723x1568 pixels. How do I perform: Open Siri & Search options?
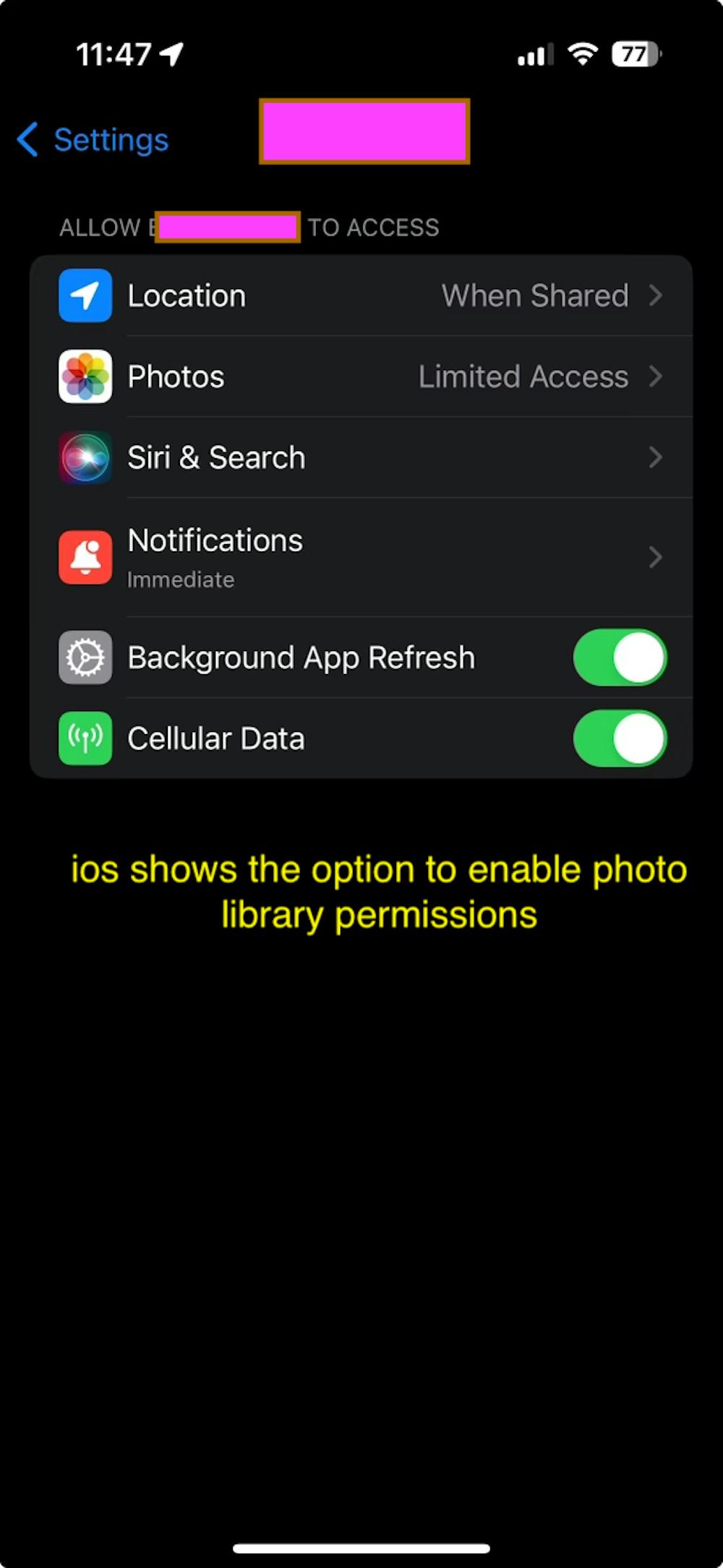coord(361,457)
